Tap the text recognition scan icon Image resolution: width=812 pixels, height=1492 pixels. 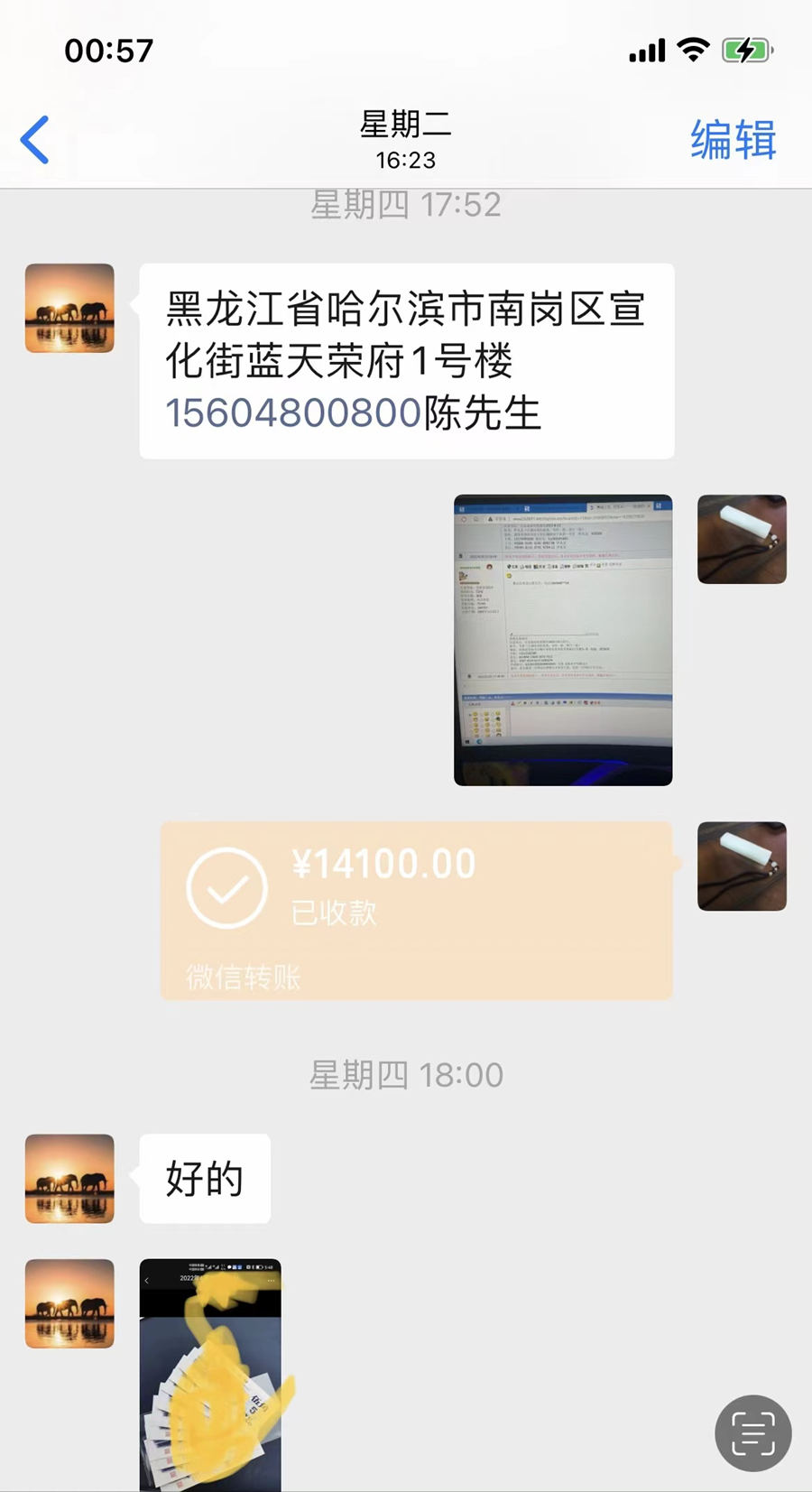pyautogui.click(x=753, y=1433)
